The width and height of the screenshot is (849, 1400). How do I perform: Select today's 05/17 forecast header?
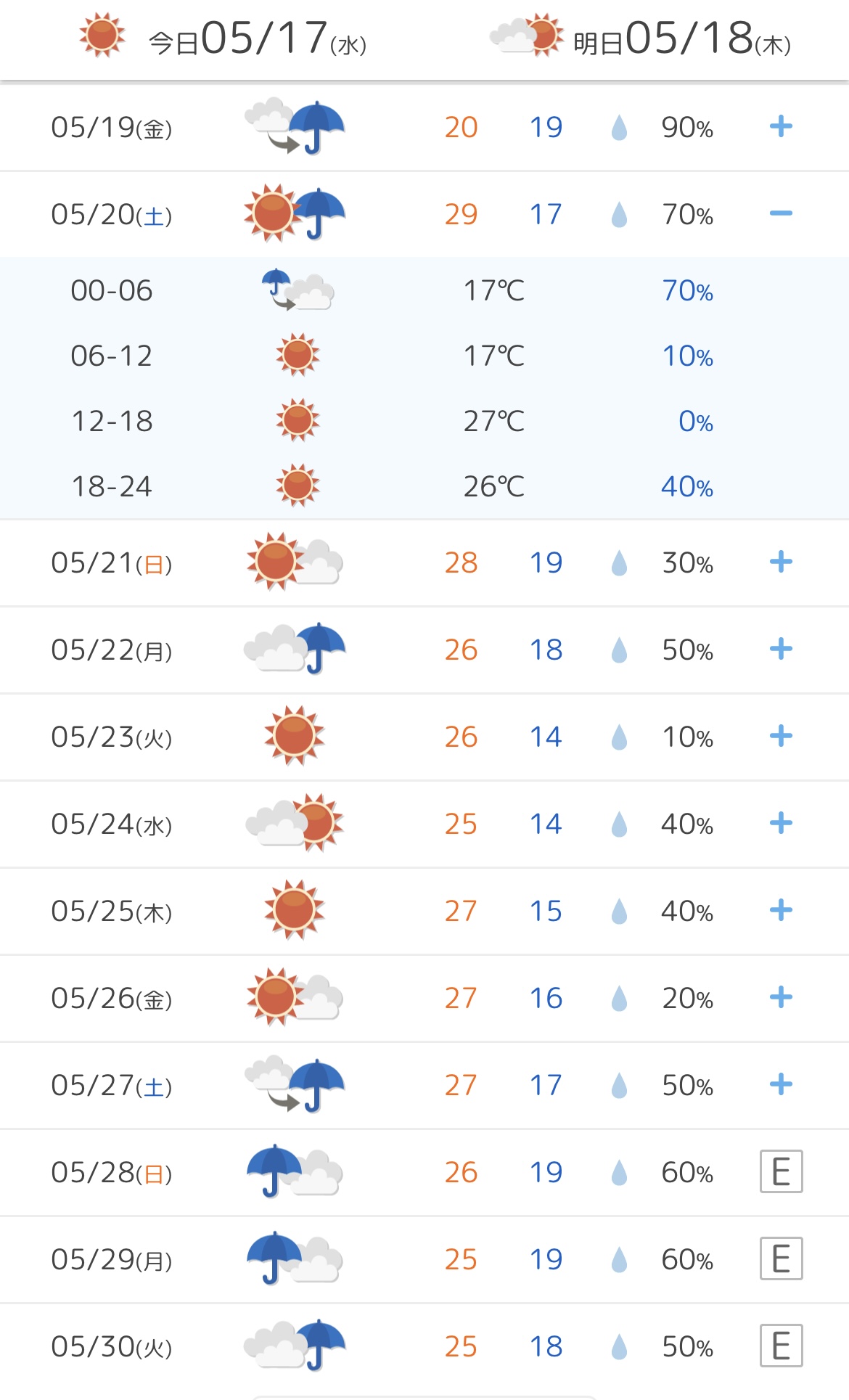pos(223,38)
